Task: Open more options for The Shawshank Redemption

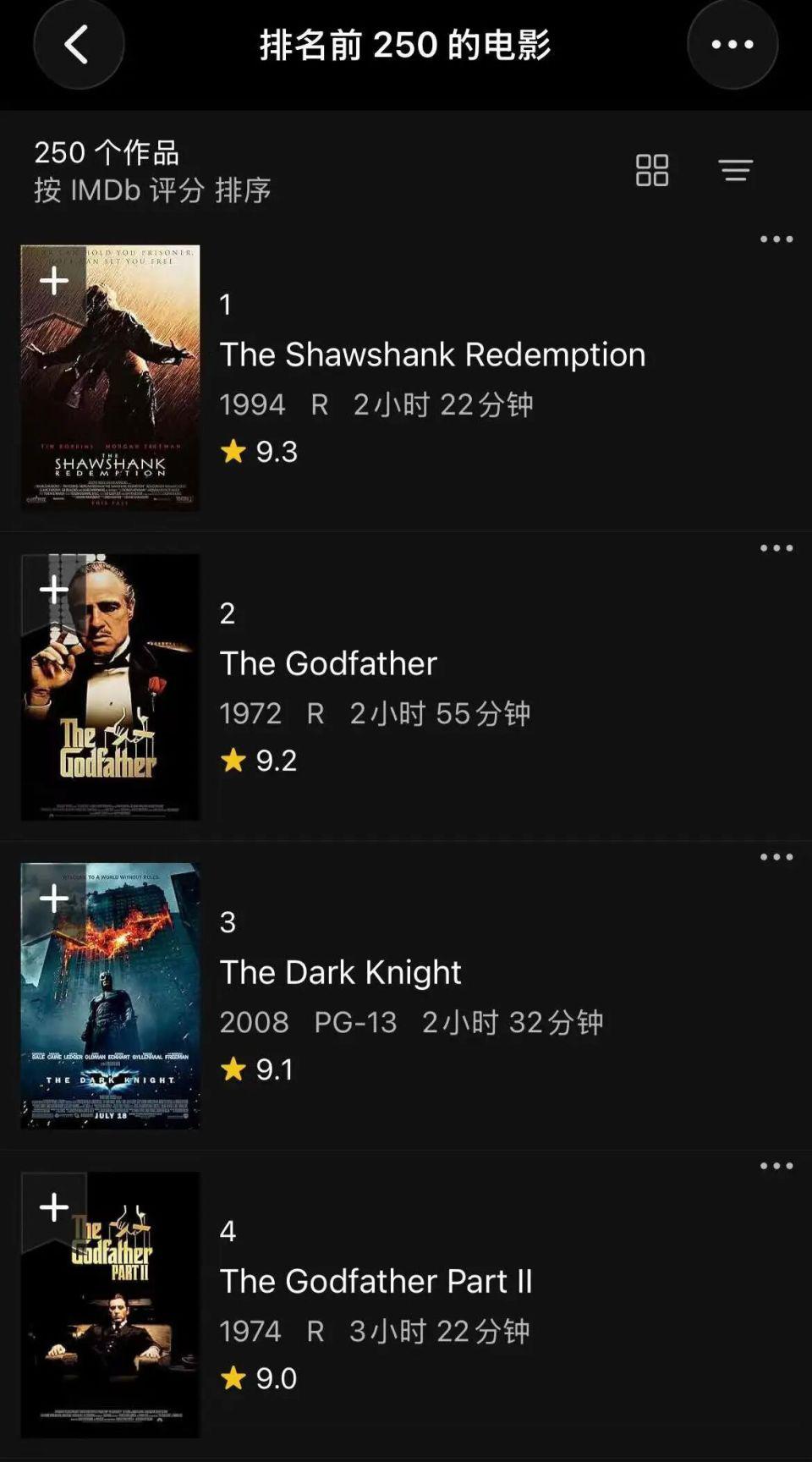Action: [x=776, y=239]
